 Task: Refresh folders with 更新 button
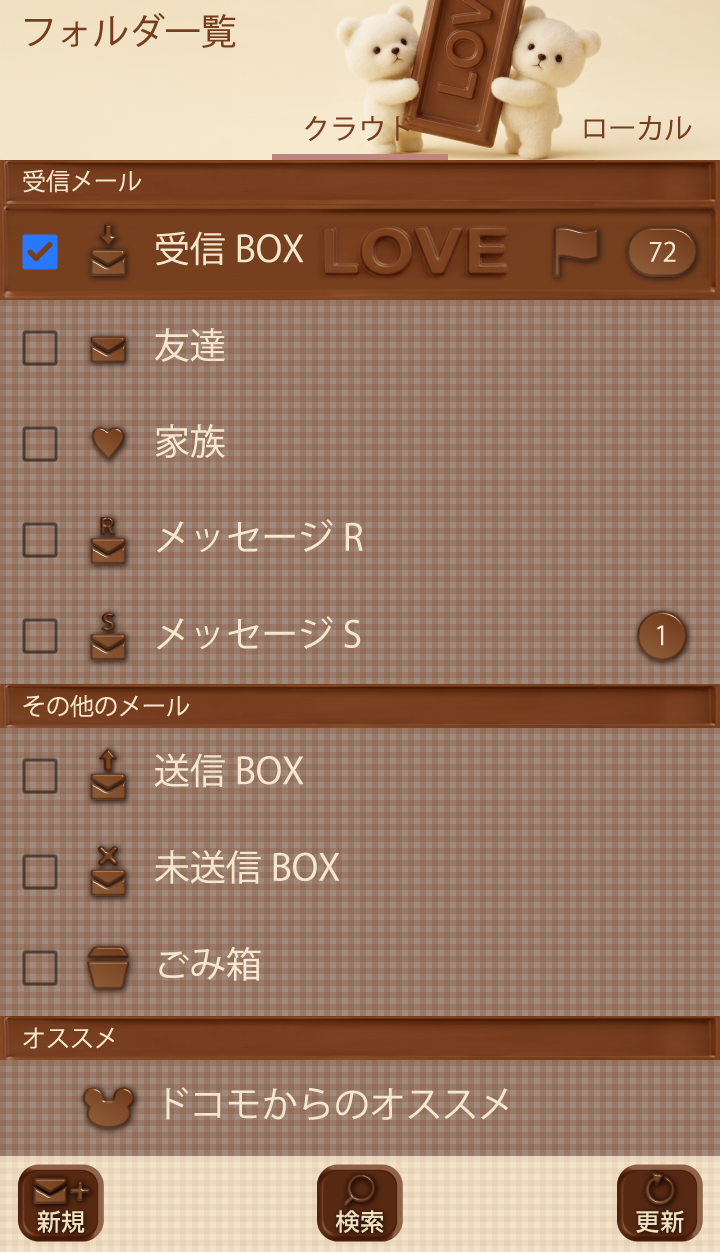pos(659,1203)
